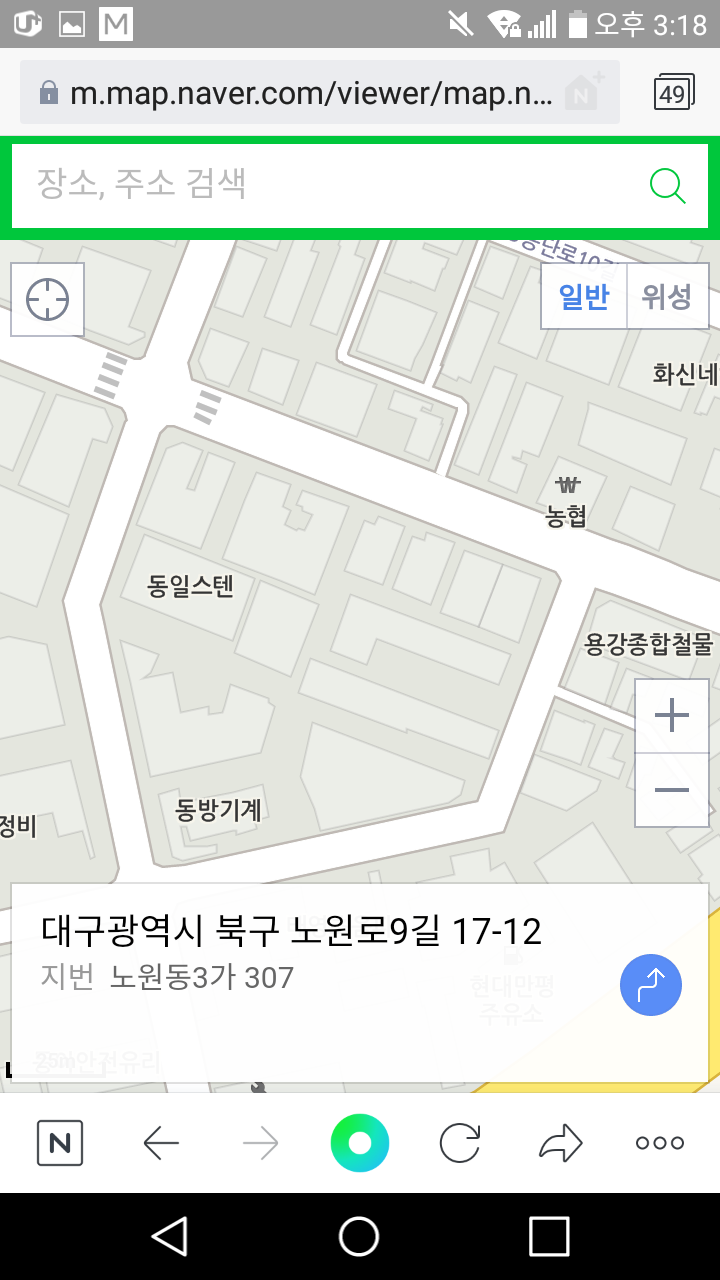
Task: Tap the 장소, 주소 검색 search field
Action: tap(330, 185)
